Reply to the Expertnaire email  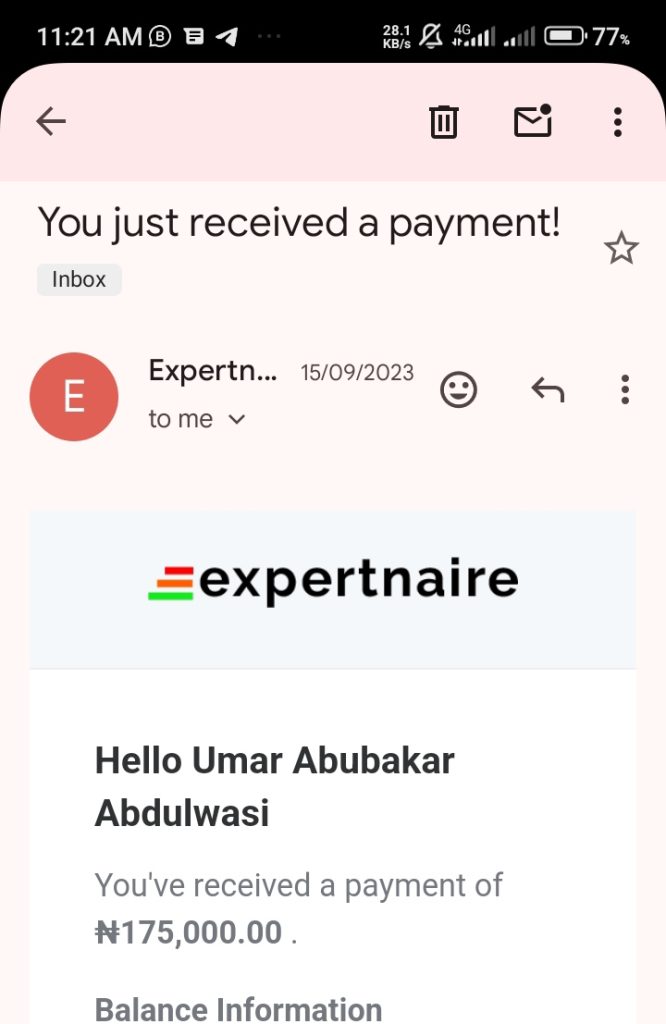(x=547, y=389)
